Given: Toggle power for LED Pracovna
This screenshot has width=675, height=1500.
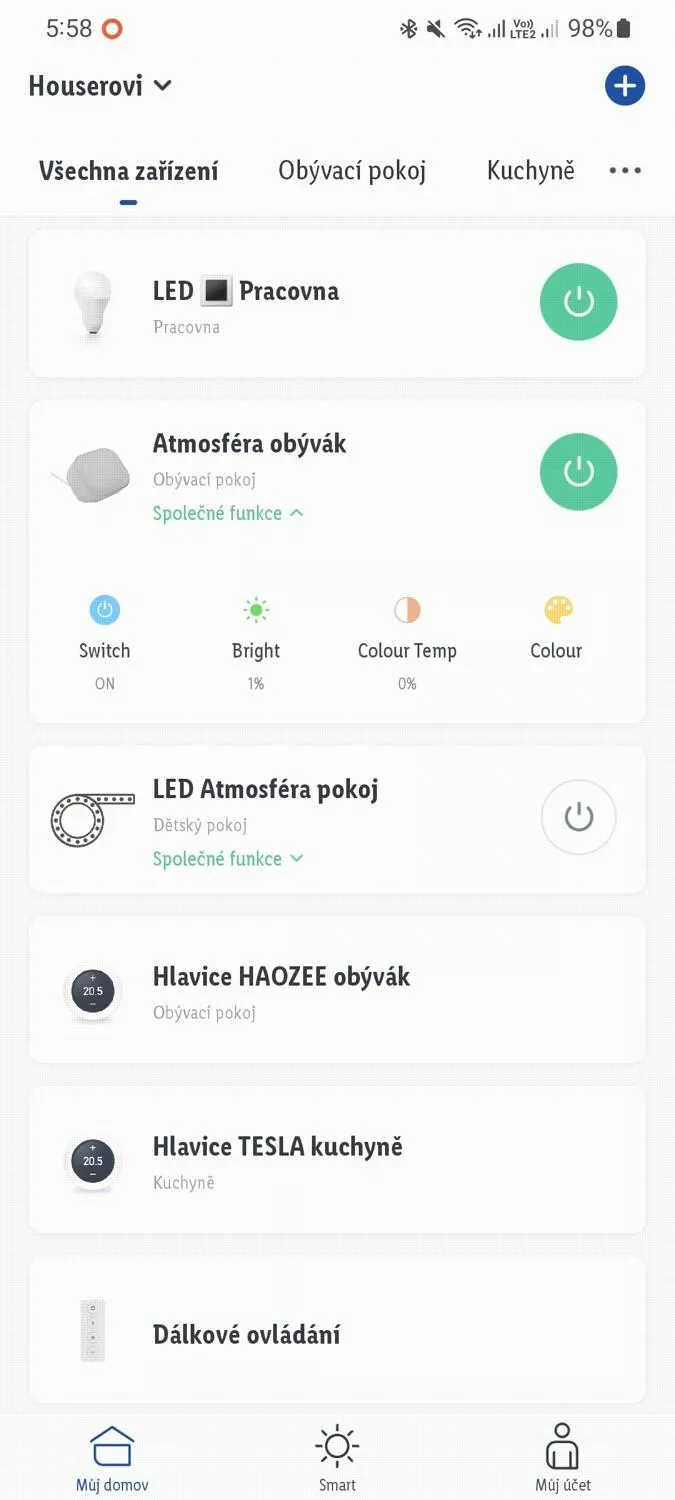Looking at the screenshot, I should click(578, 302).
